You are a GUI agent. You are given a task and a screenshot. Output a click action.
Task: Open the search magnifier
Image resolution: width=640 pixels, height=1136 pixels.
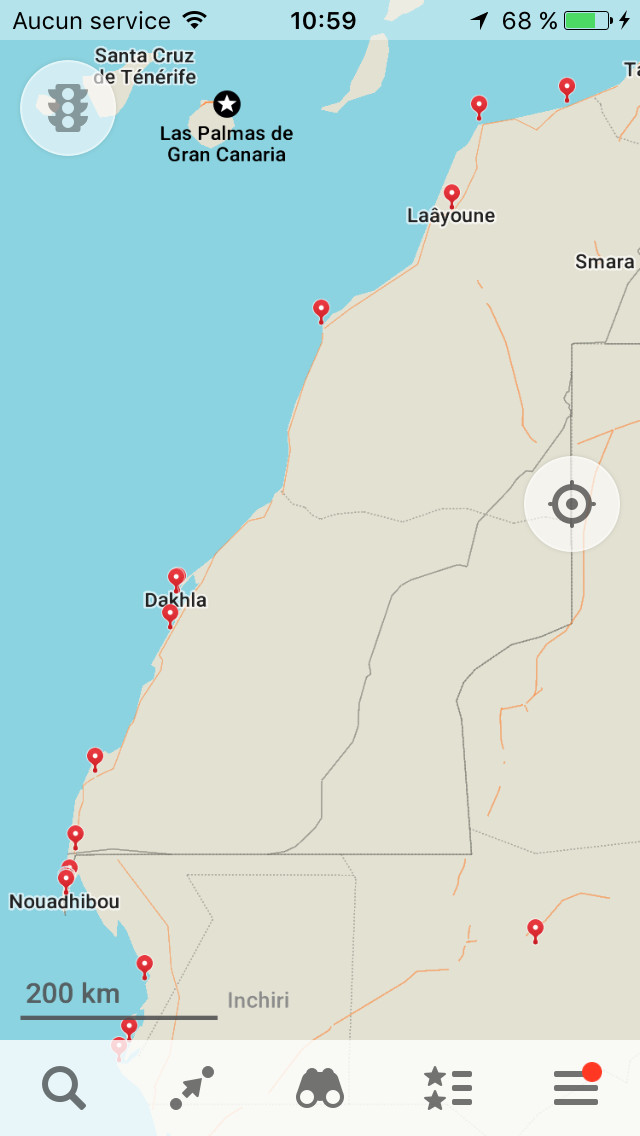(64, 1087)
